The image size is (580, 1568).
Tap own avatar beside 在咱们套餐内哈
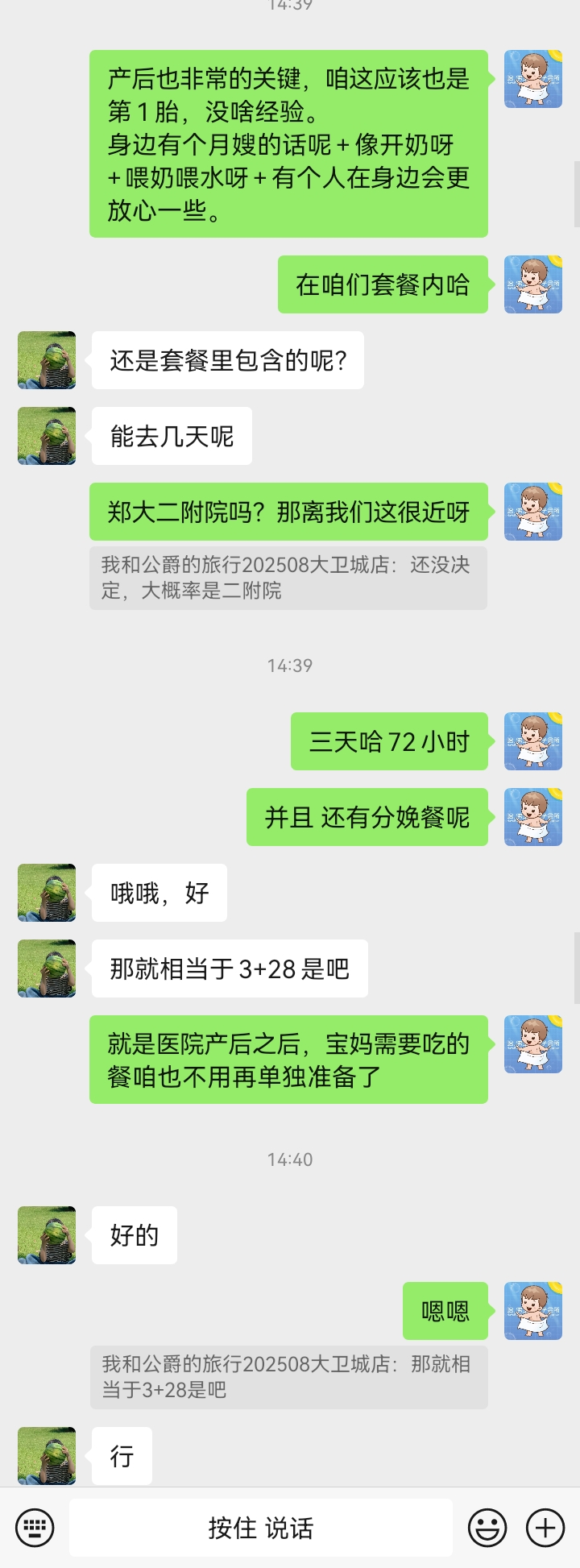point(532,284)
